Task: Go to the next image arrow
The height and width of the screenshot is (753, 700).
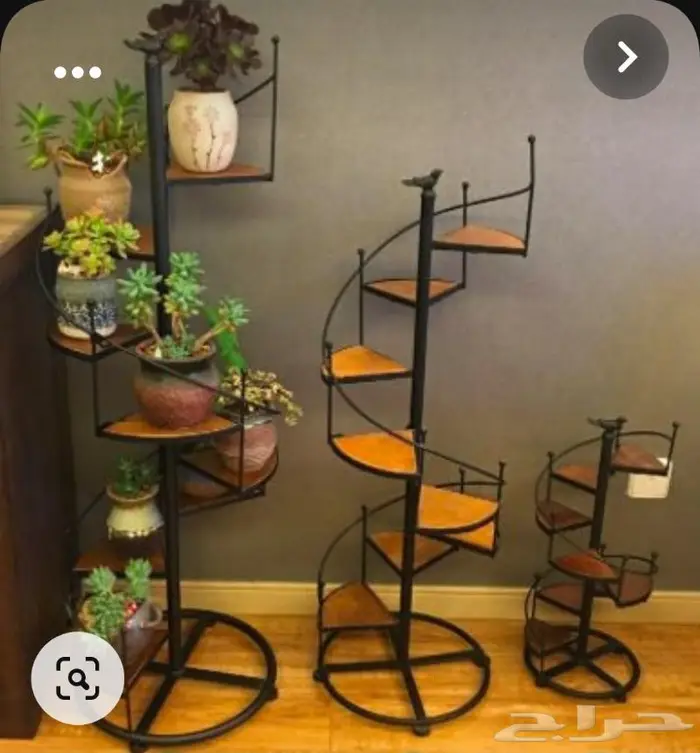Action: click(626, 57)
